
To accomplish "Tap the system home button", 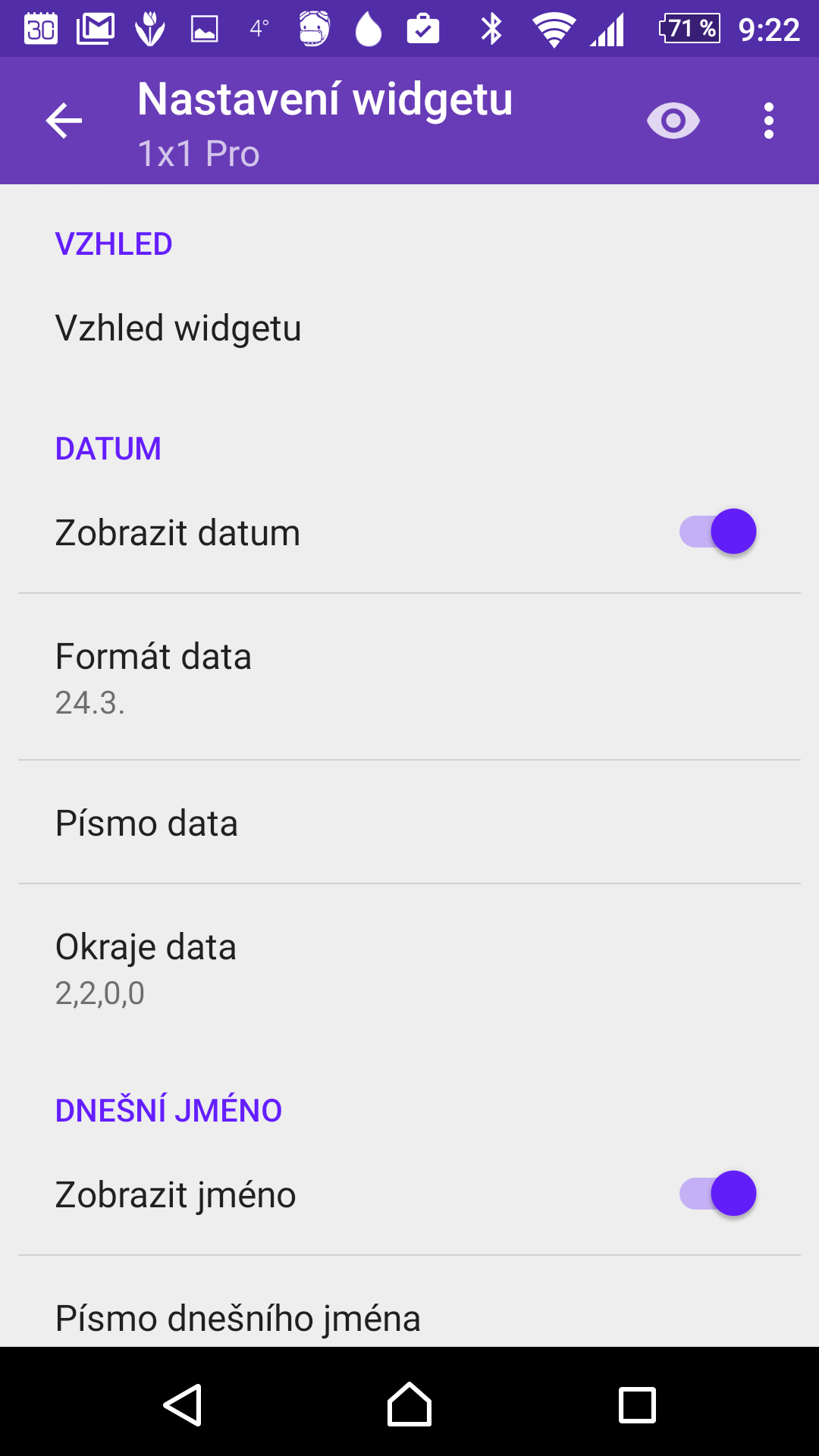I will (x=409, y=1404).
